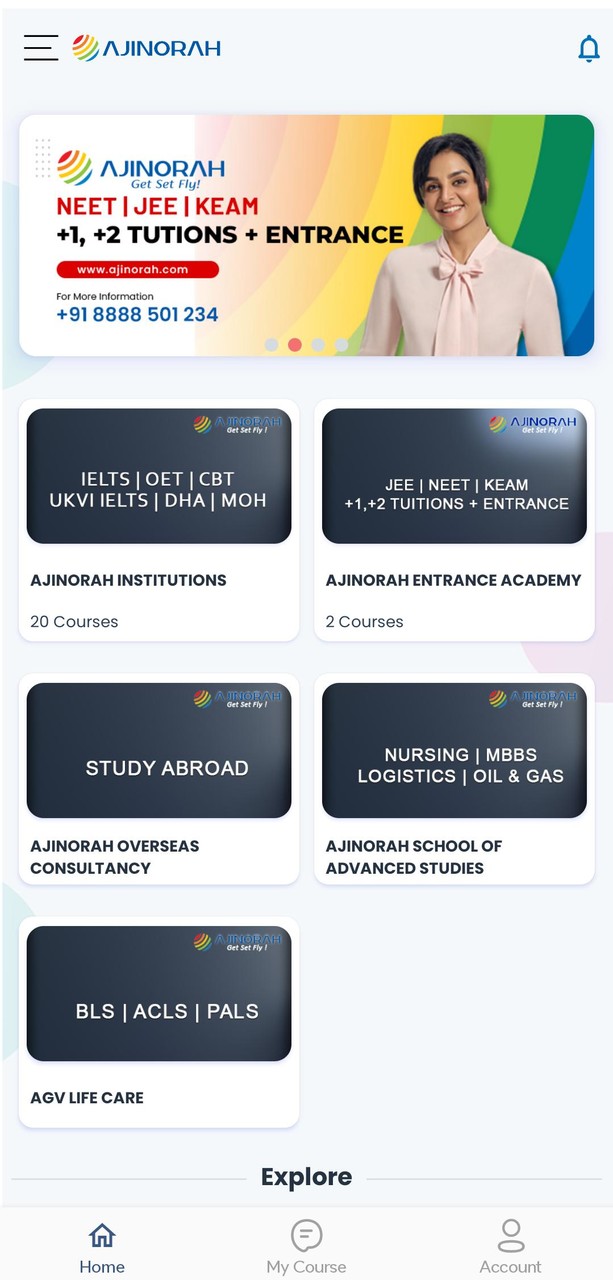Open the AGV Life Care card

tap(159, 1021)
